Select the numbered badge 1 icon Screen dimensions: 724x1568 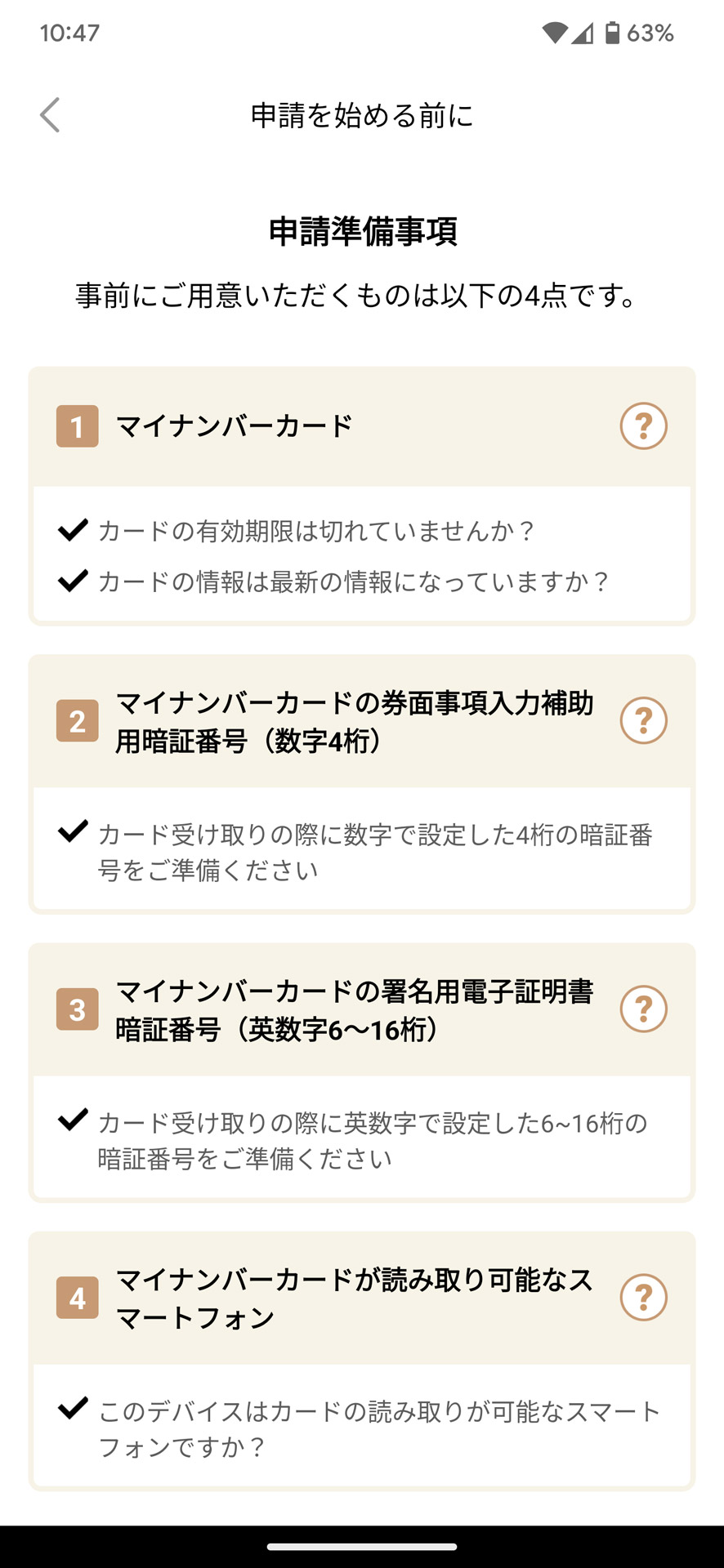[78, 425]
